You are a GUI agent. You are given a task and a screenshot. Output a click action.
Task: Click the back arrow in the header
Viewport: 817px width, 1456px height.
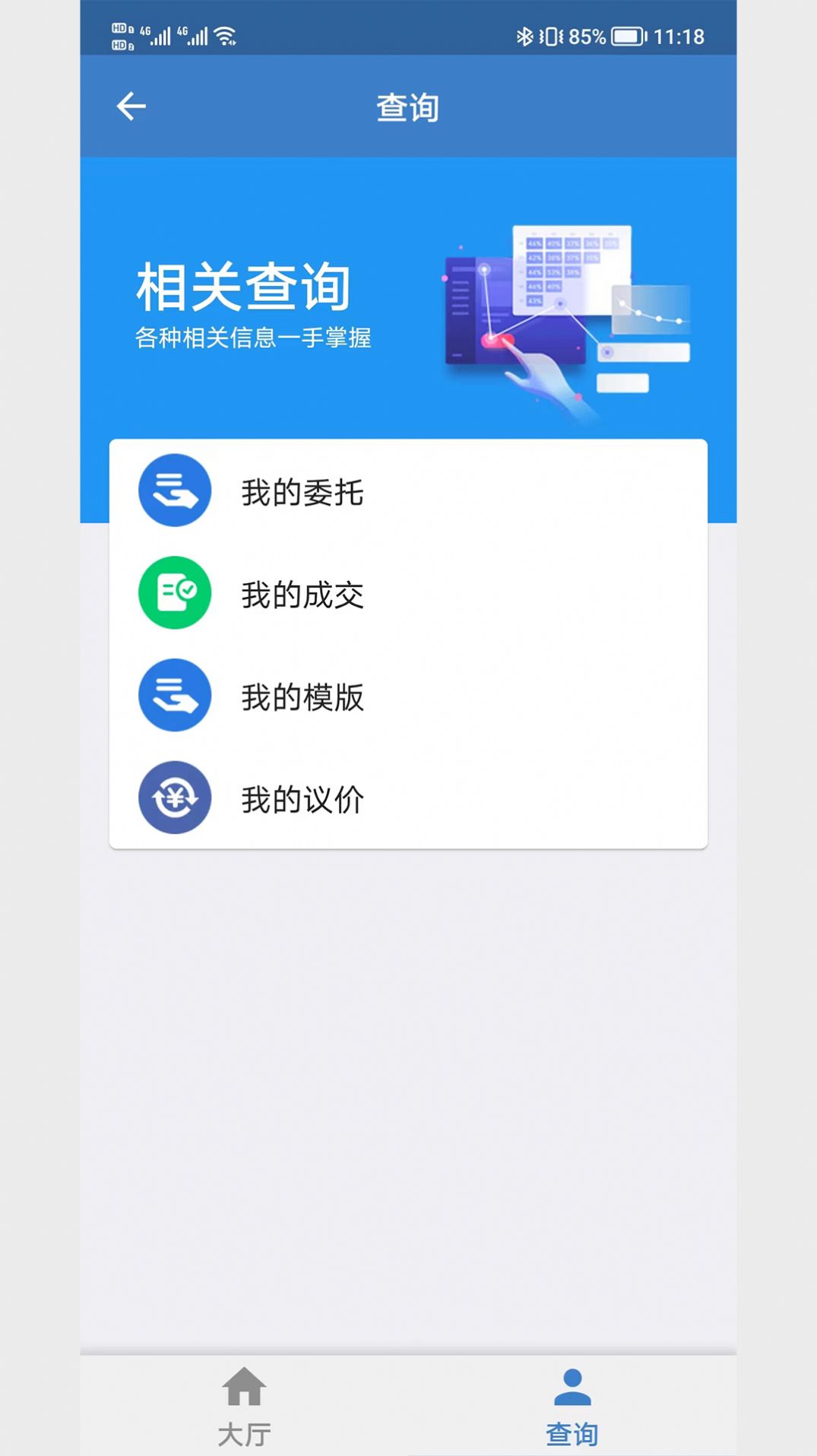[131, 106]
